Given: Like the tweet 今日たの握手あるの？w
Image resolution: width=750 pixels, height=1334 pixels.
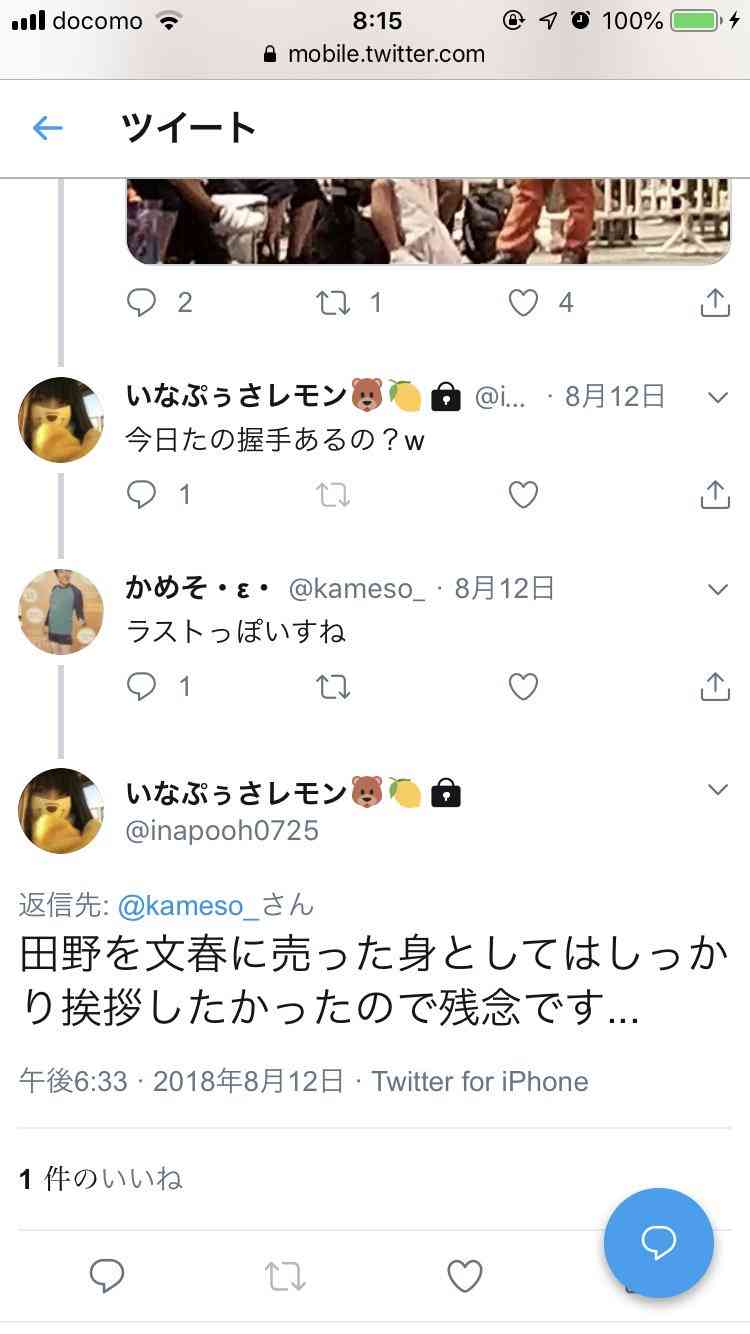Looking at the screenshot, I should point(523,494).
